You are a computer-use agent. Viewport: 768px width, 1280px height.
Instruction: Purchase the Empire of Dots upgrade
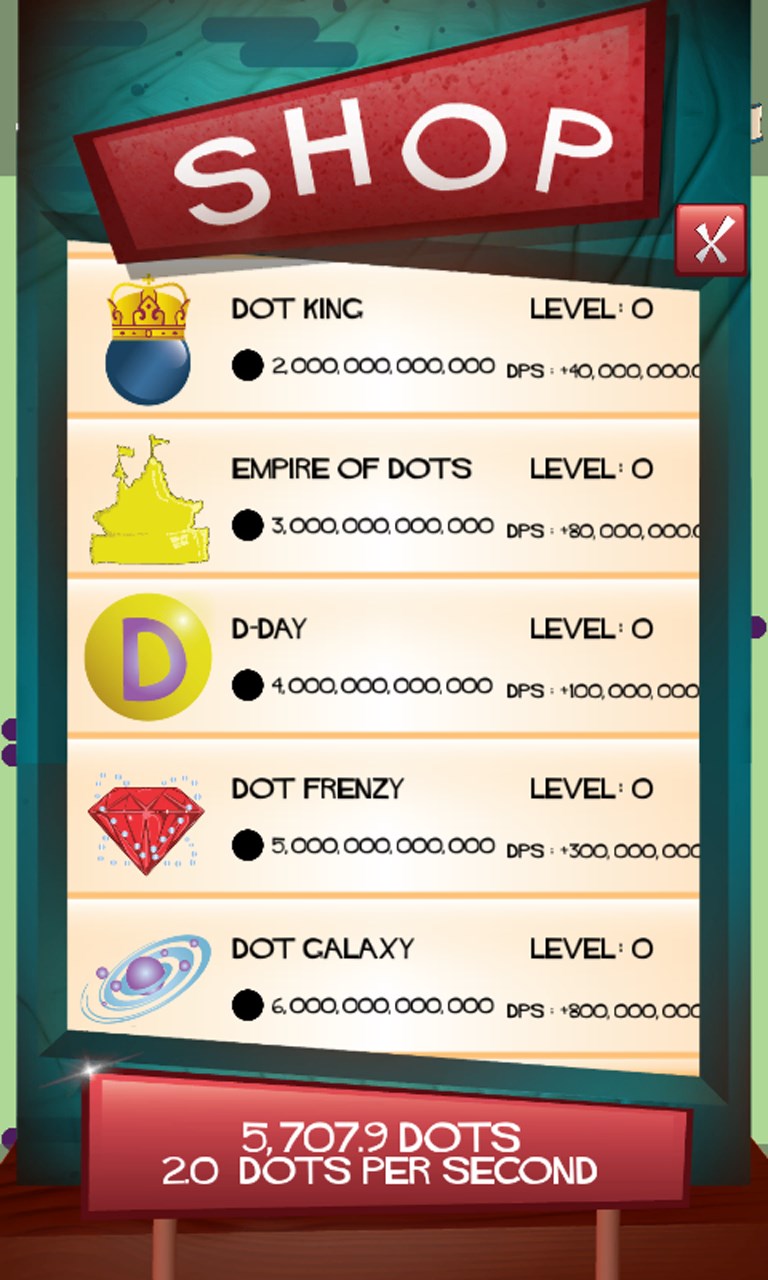[x=383, y=497]
